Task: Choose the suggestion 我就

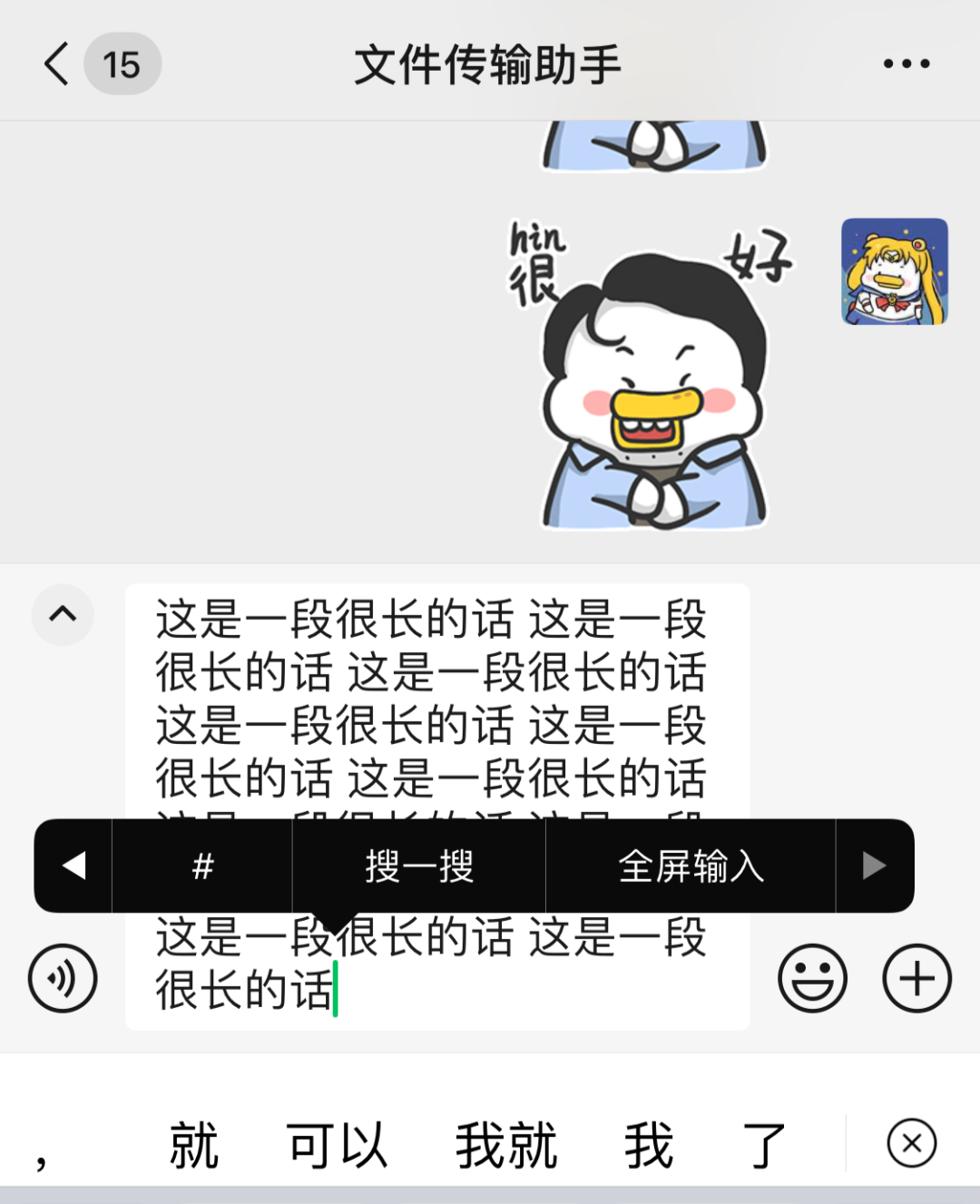Action: (508, 1144)
